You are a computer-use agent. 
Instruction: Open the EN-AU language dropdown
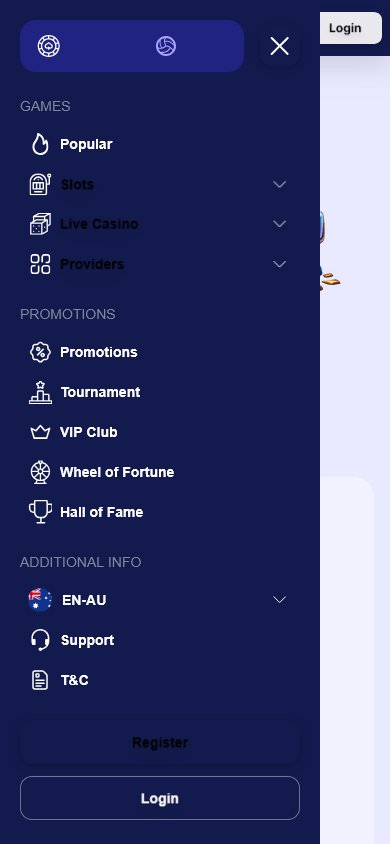[x=159, y=600]
